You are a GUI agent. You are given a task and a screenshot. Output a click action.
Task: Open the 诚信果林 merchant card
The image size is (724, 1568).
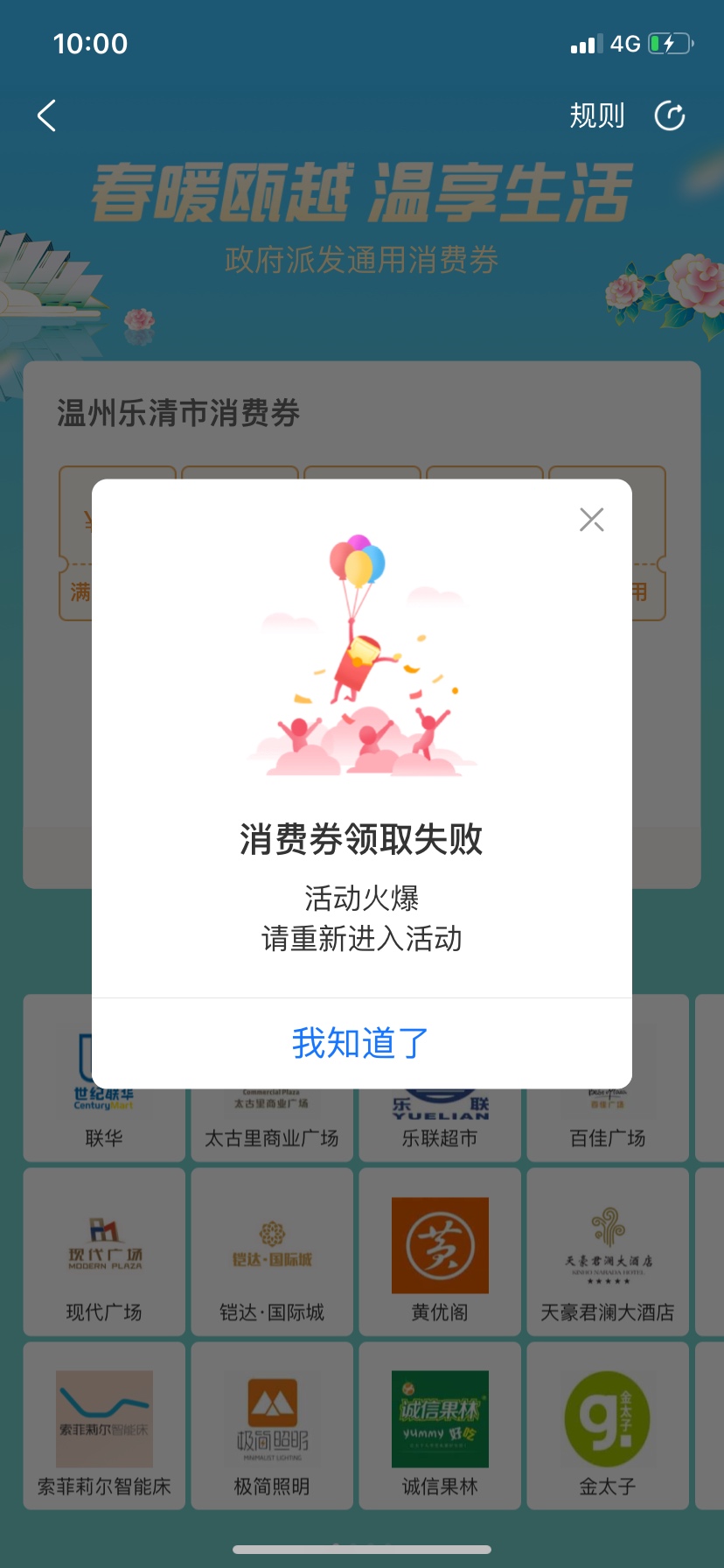(440, 1426)
